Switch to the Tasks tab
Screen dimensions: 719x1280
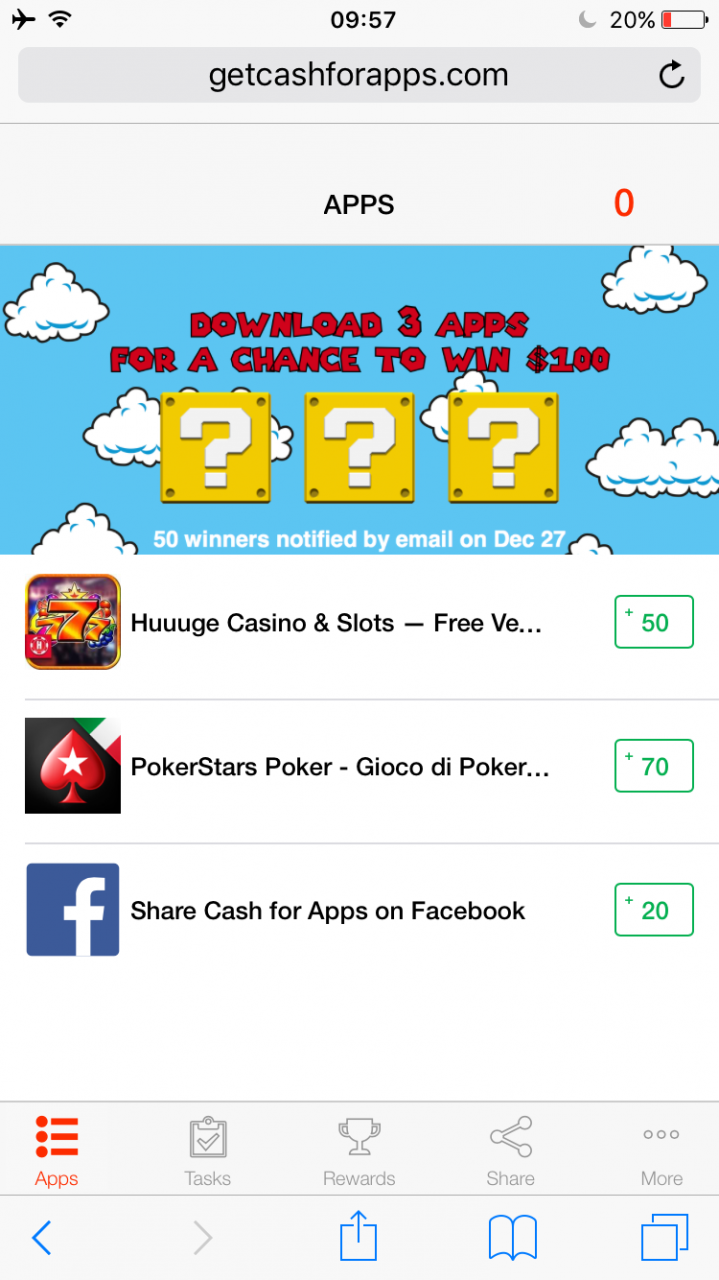pyautogui.click(x=208, y=1151)
